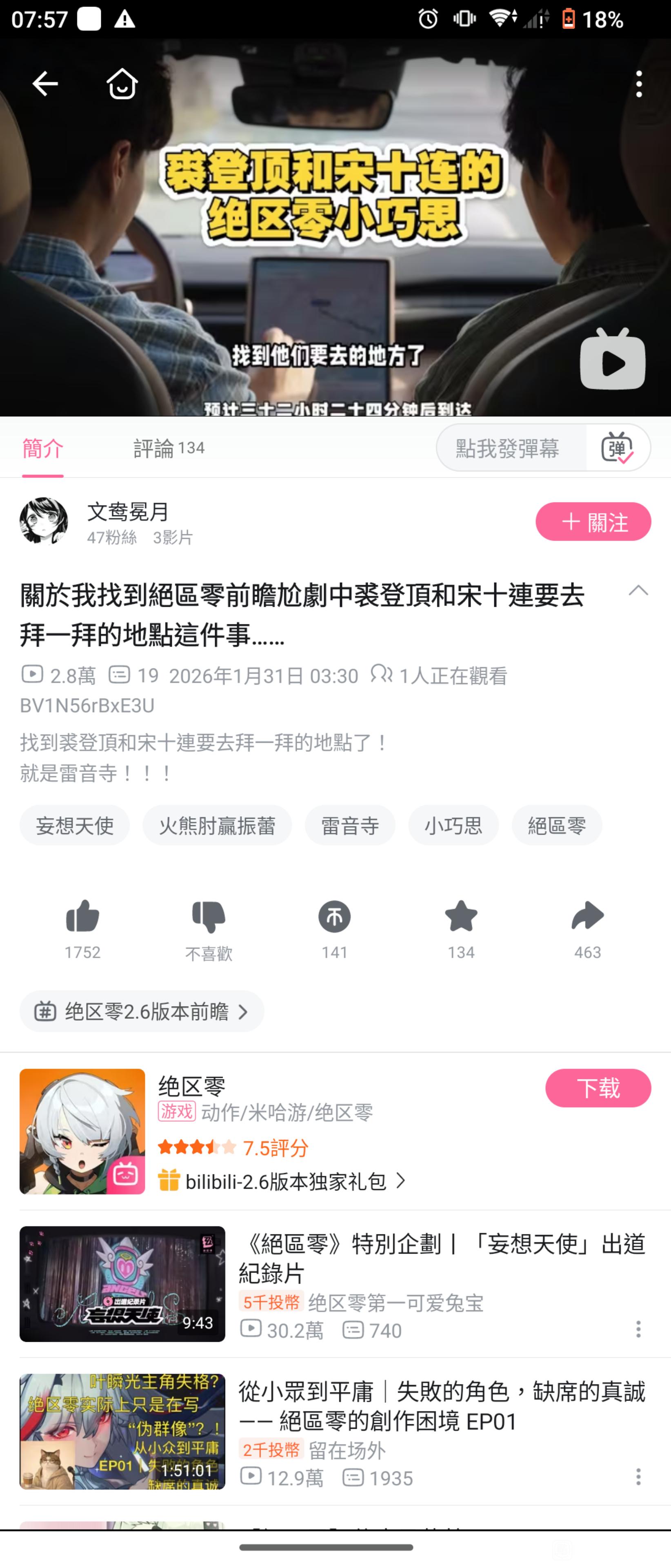The height and width of the screenshot is (1568, 671).
Task: Like this video
Action: [x=83, y=917]
